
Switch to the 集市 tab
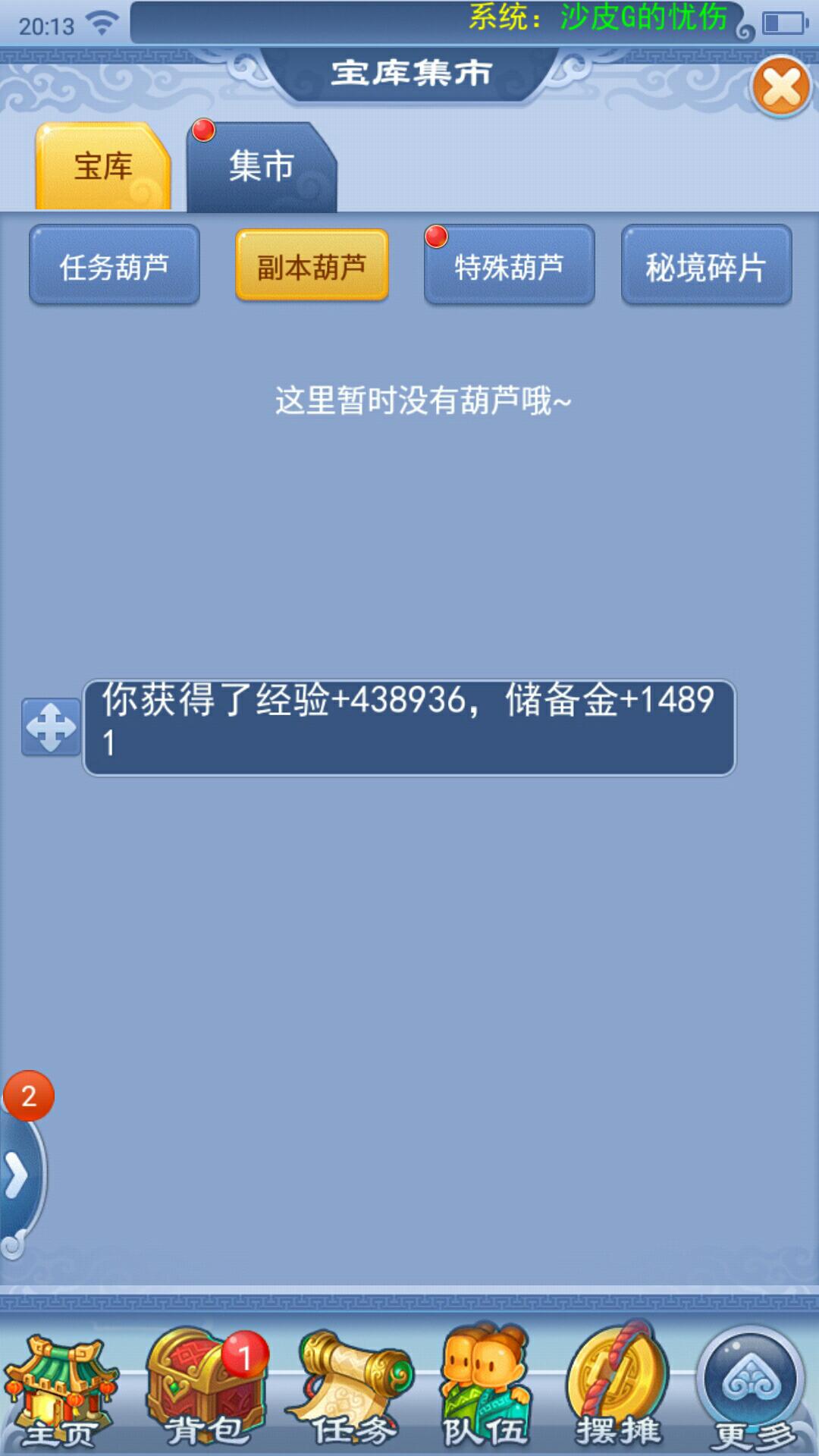click(261, 167)
